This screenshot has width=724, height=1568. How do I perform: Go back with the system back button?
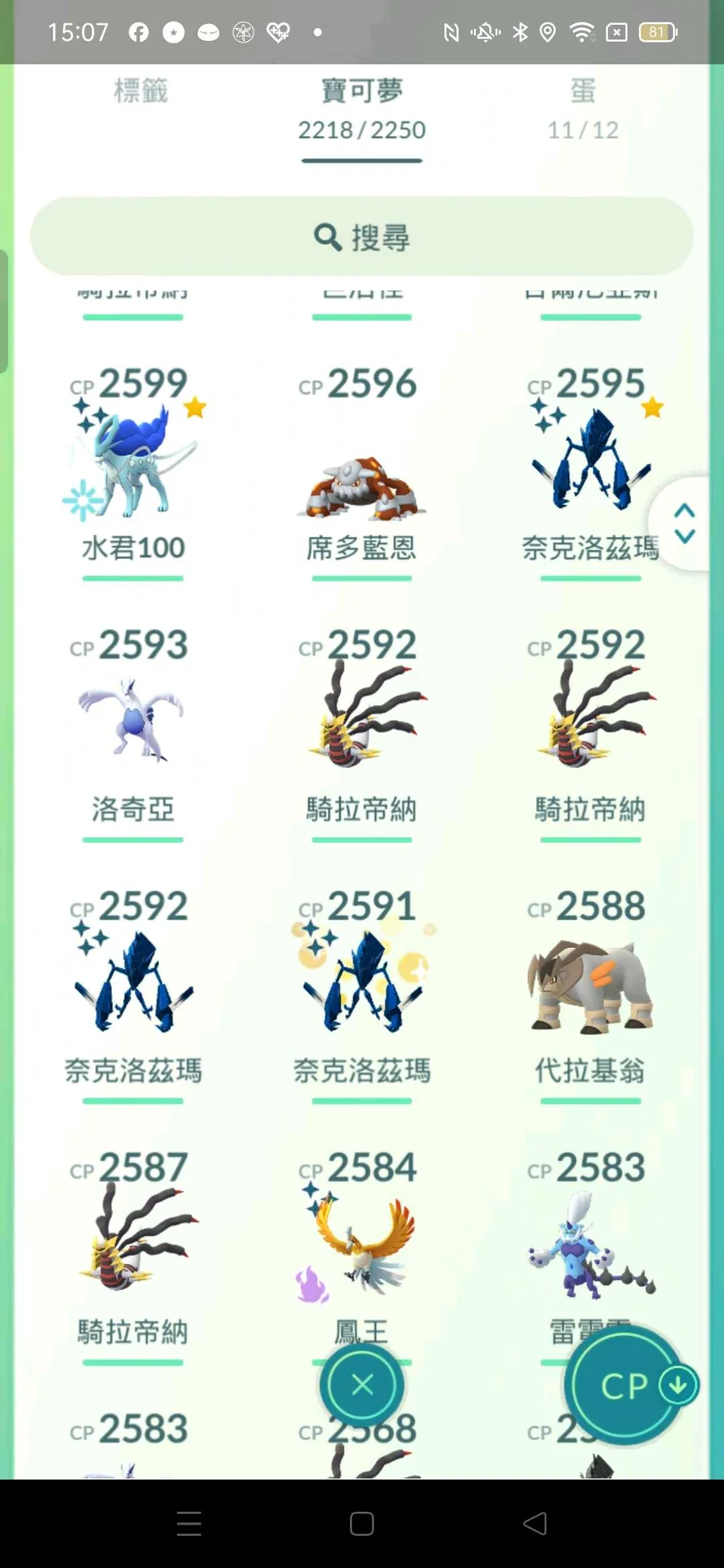click(x=535, y=1523)
